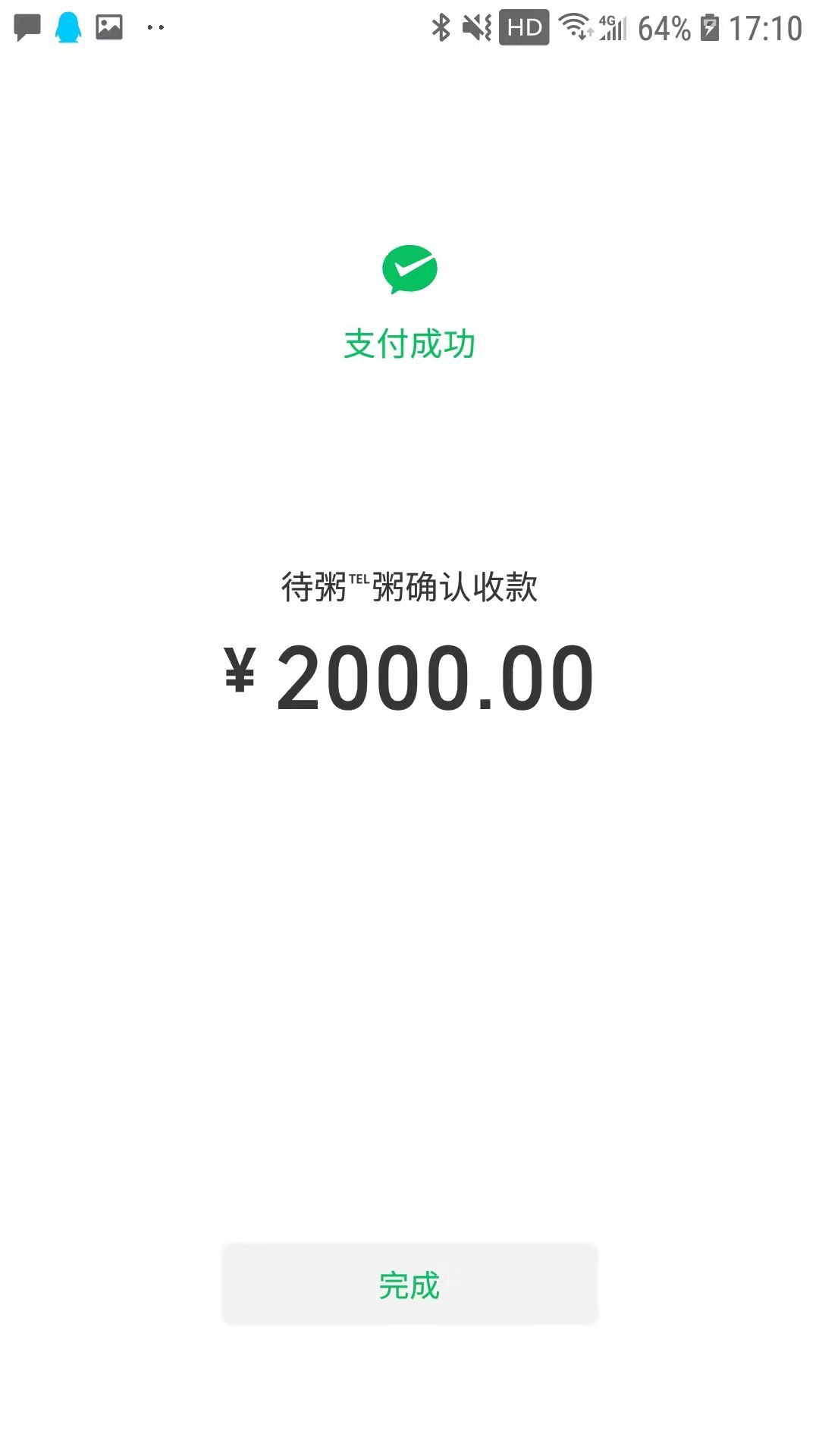
Task: Open the gallery screenshot notification icon
Action: coord(108,27)
